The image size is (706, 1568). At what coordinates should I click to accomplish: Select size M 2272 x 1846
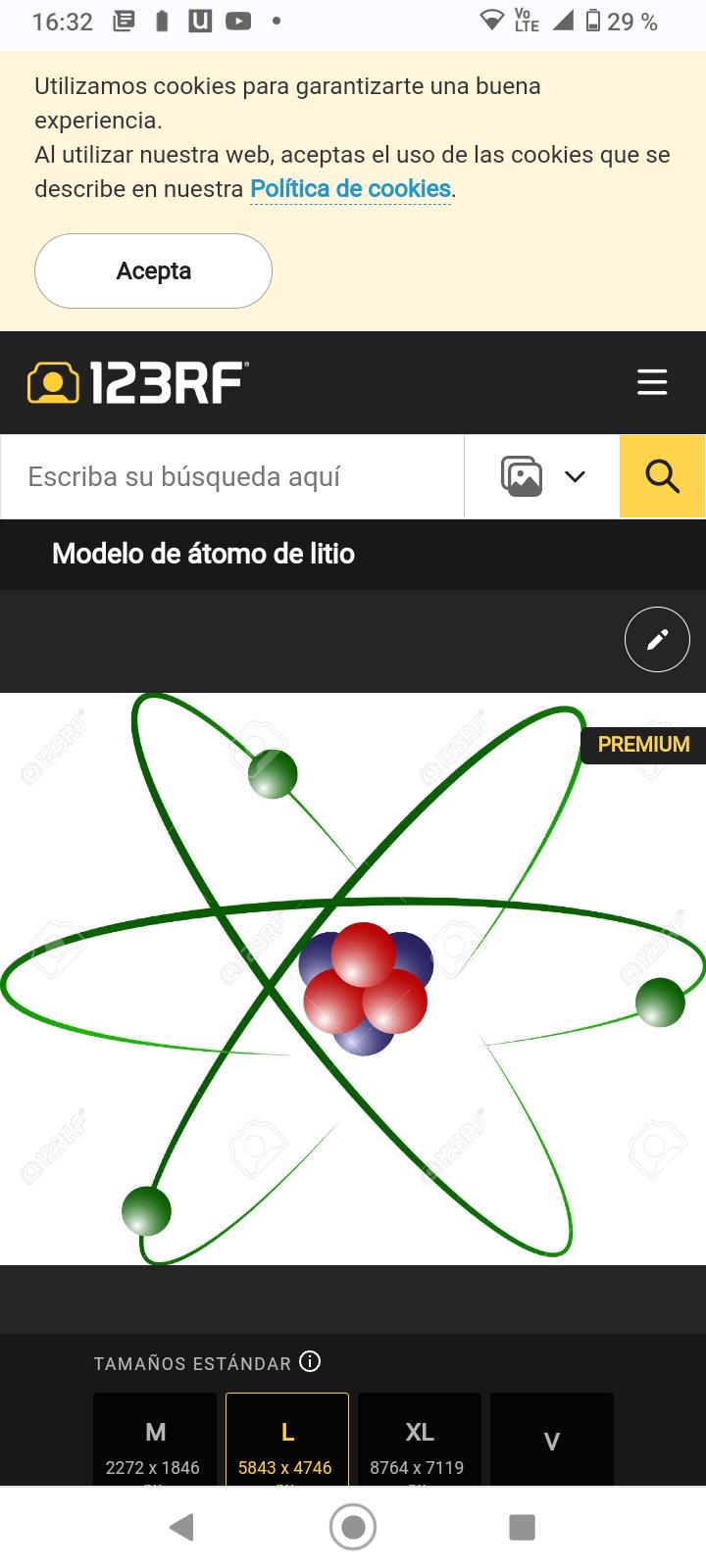click(155, 1441)
